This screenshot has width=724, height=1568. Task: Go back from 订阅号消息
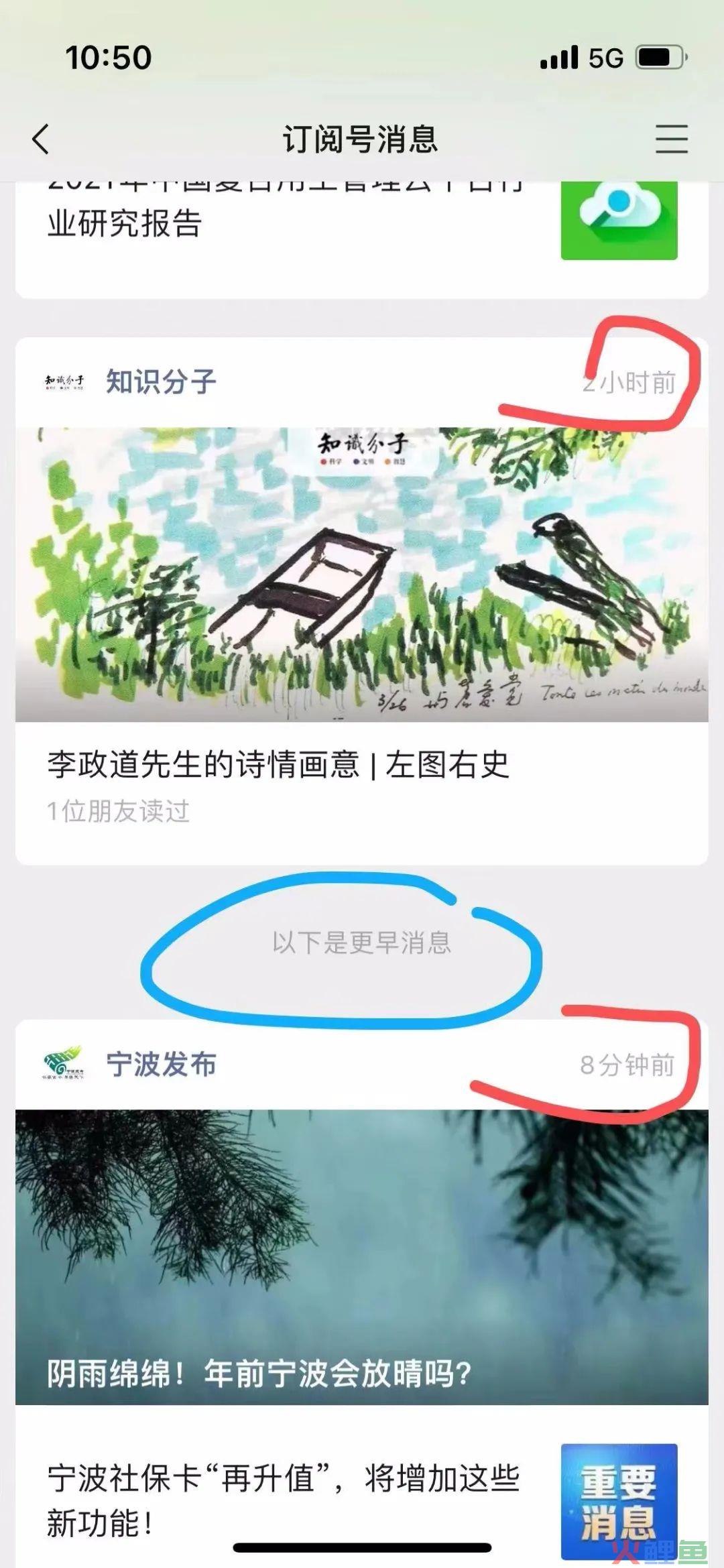coord(42,139)
